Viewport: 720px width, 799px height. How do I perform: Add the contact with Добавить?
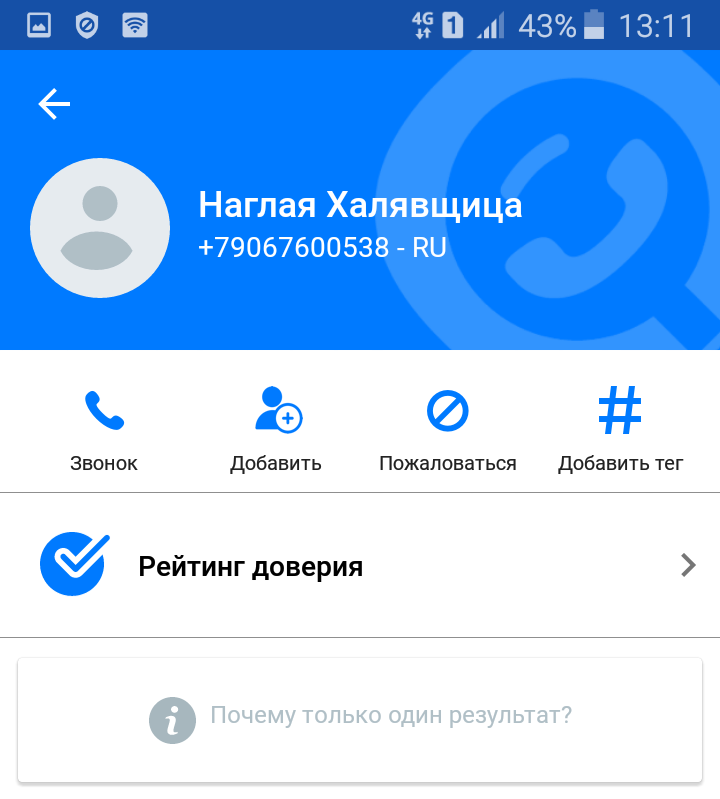click(276, 428)
